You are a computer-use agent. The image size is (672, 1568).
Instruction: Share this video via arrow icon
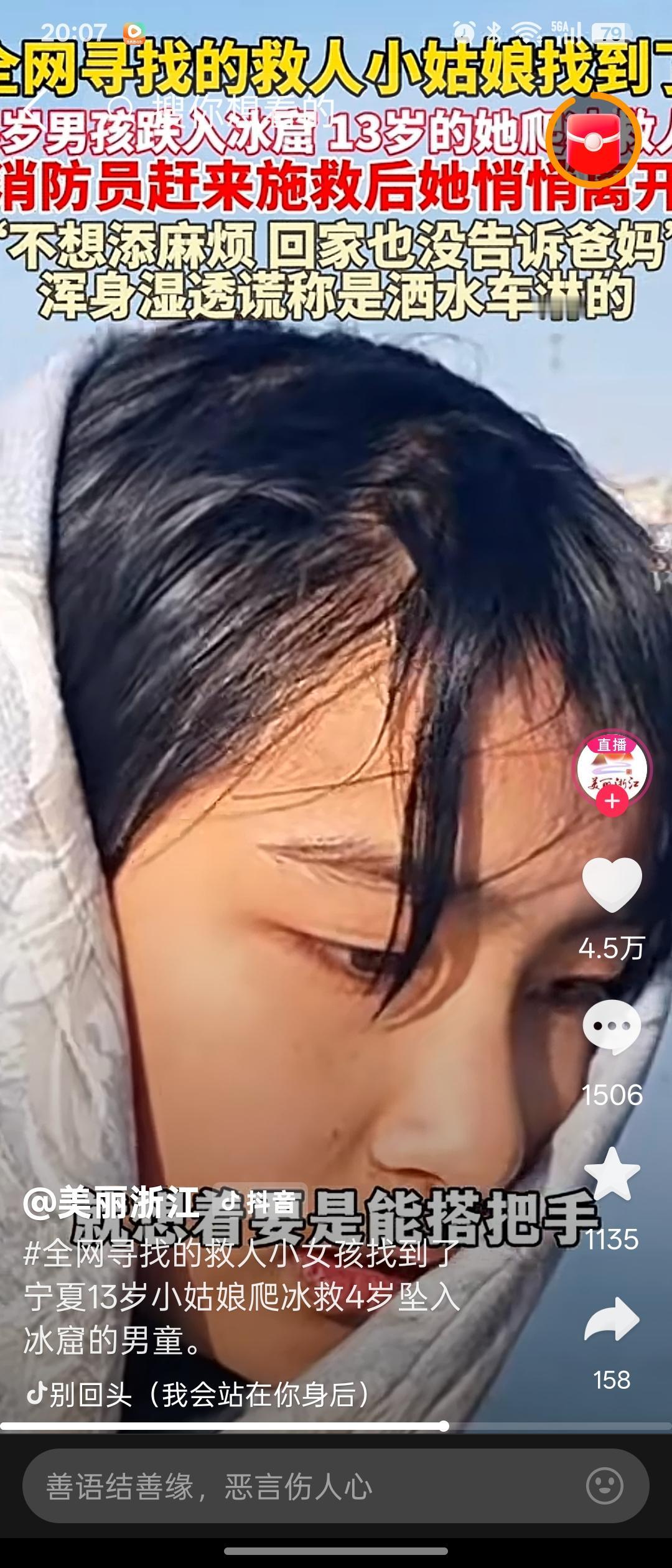[x=612, y=1319]
